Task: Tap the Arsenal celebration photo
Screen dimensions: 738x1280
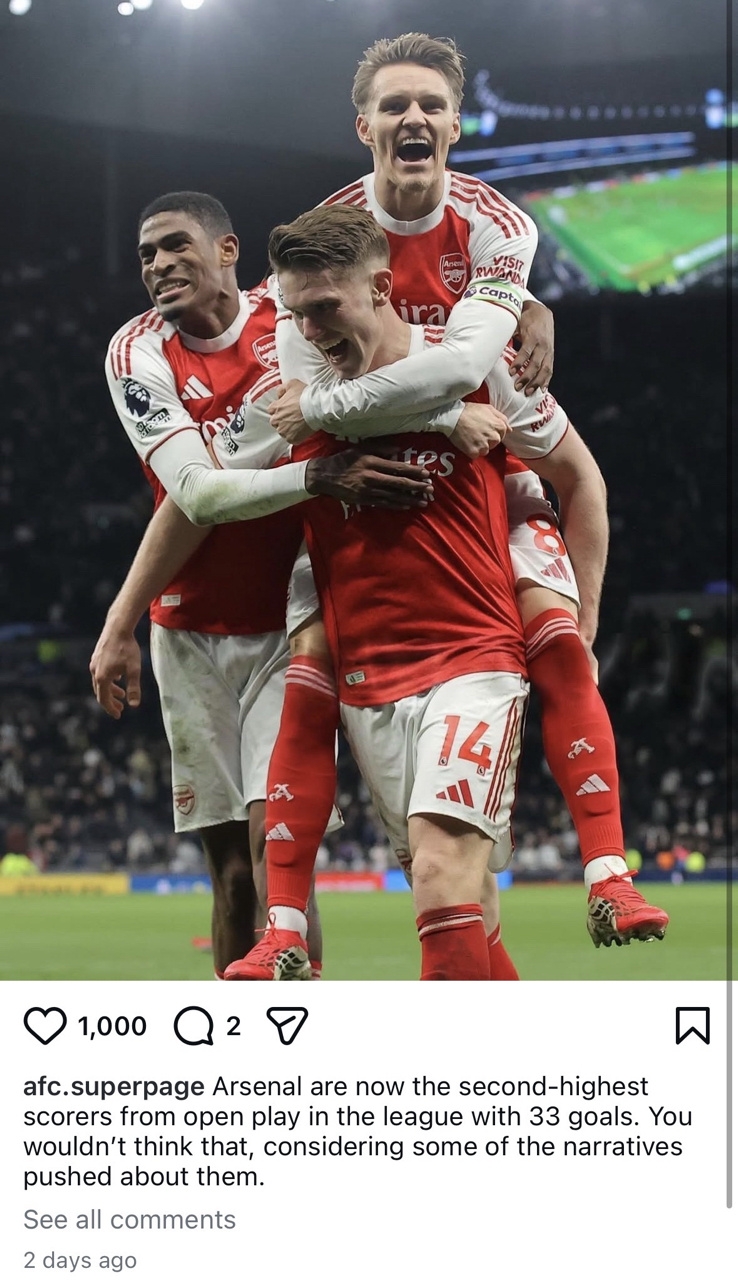Action: click(x=368, y=490)
